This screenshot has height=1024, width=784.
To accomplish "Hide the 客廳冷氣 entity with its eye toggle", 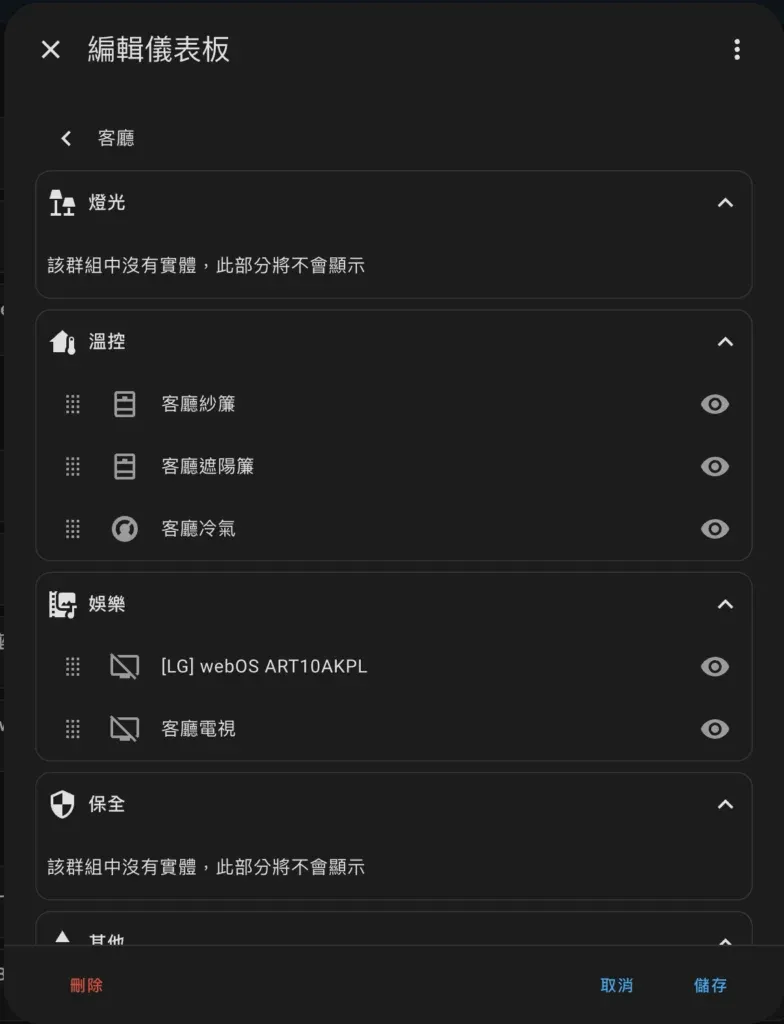I will pyautogui.click(x=715, y=529).
